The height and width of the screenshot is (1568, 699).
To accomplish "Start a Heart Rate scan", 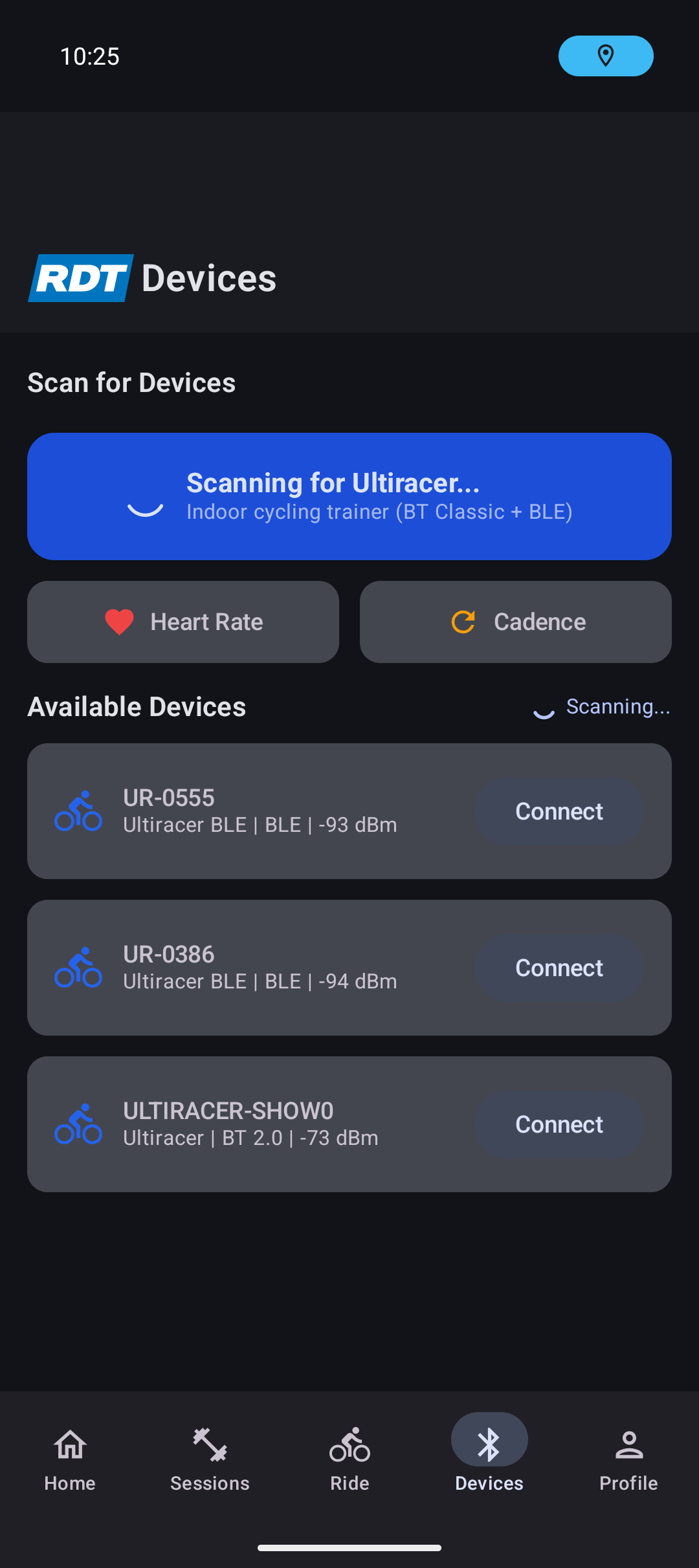I will tap(183, 621).
